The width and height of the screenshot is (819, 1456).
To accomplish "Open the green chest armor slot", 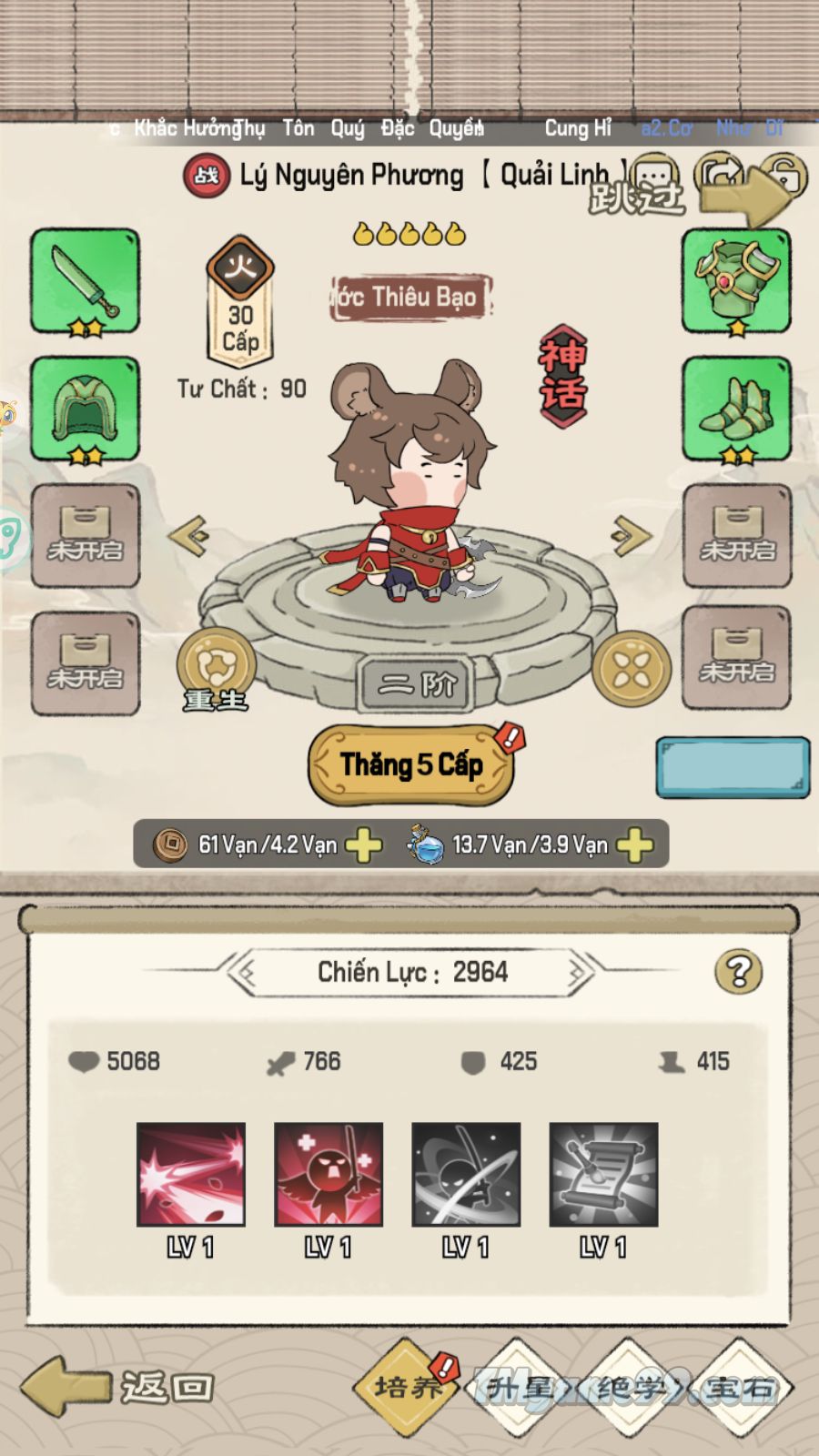I will (x=736, y=281).
